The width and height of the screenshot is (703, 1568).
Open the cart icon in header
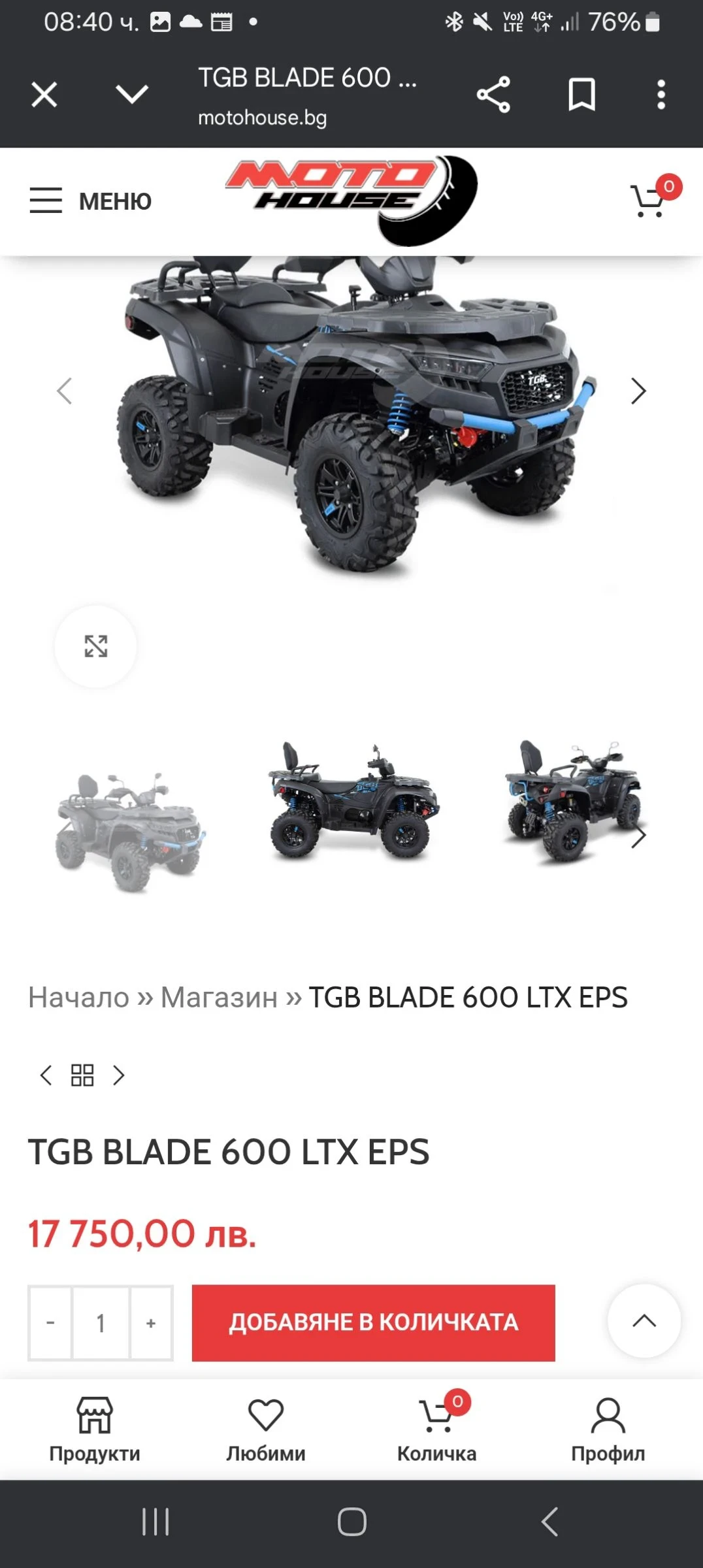click(x=649, y=201)
